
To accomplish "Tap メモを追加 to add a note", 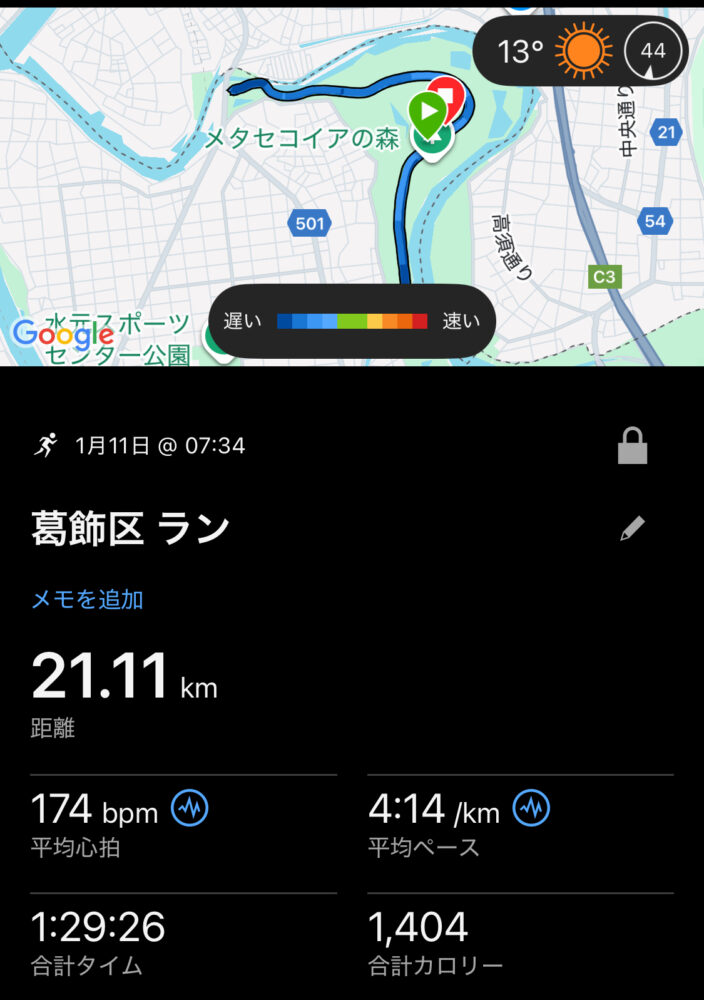I will pos(88,599).
